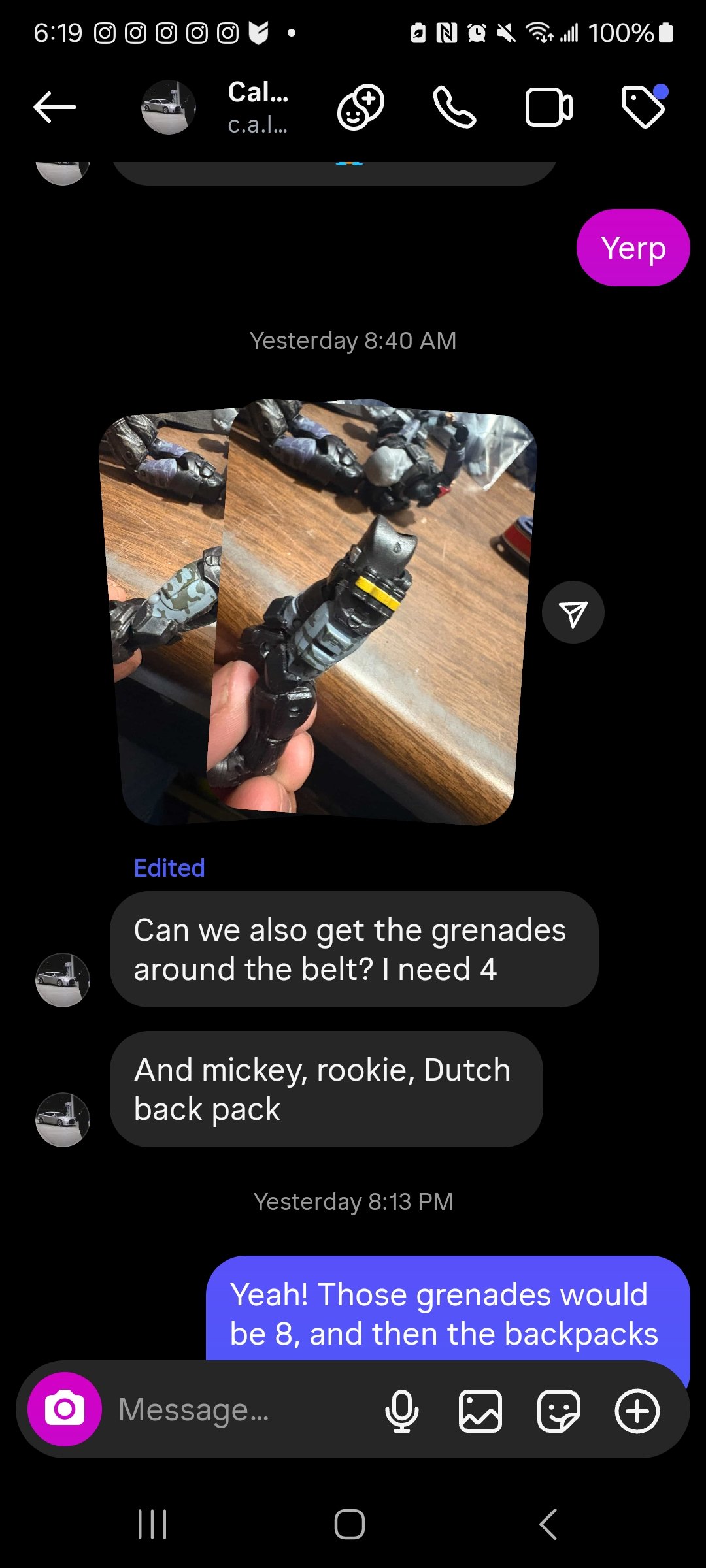Attach a photo from the gallery
The image size is (706, 1568).
(480, 1411)
